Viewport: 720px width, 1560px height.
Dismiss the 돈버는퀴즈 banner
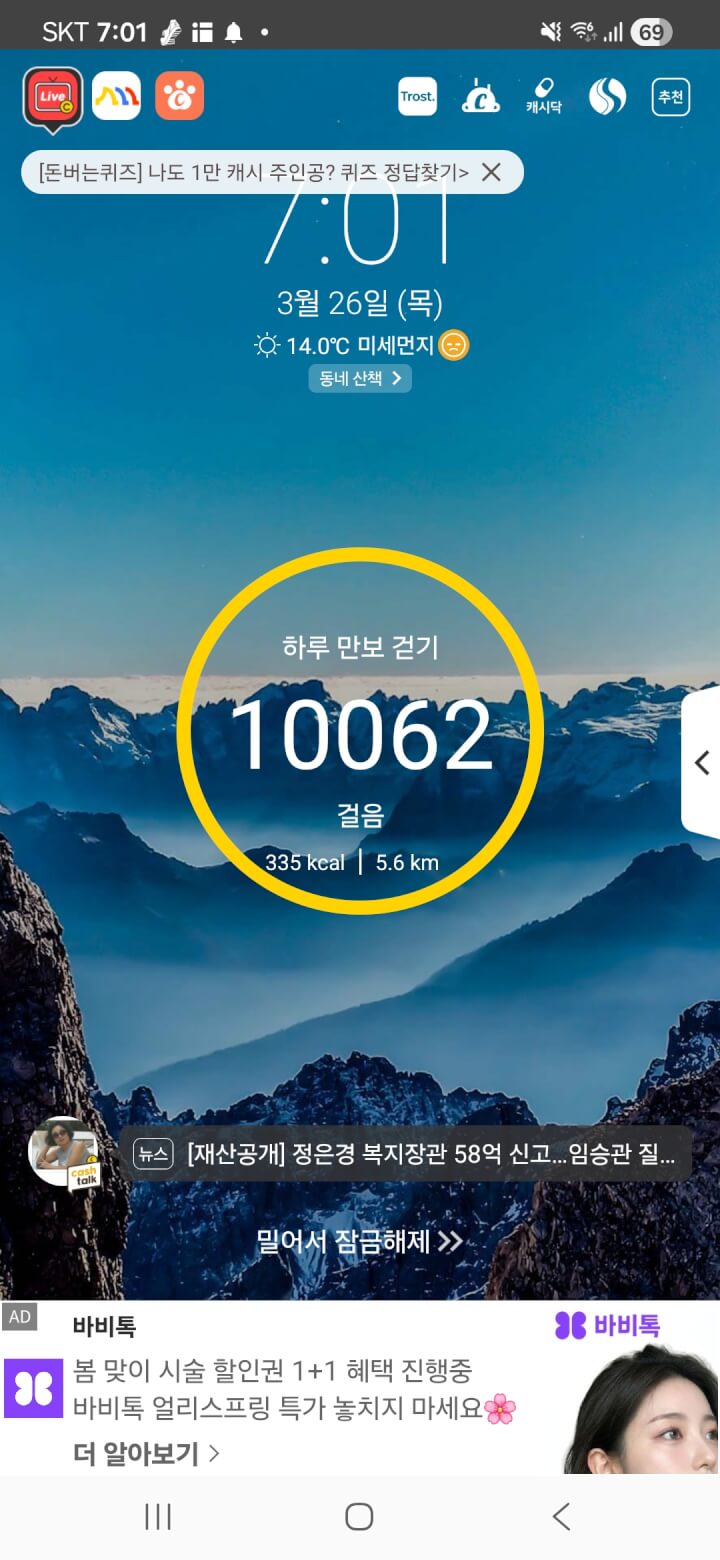491,172
